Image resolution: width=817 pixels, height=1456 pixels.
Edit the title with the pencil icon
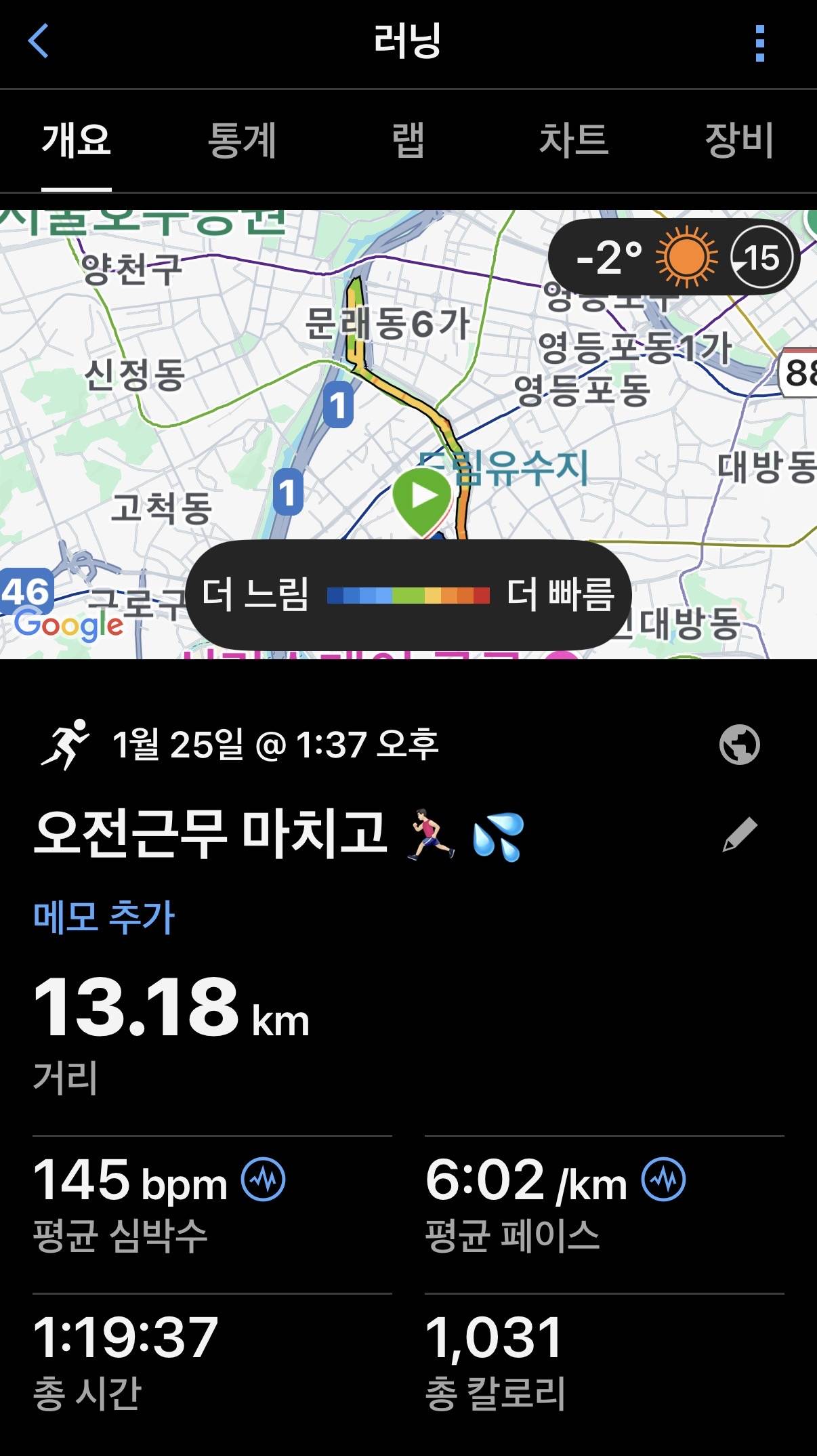[740, 835]
